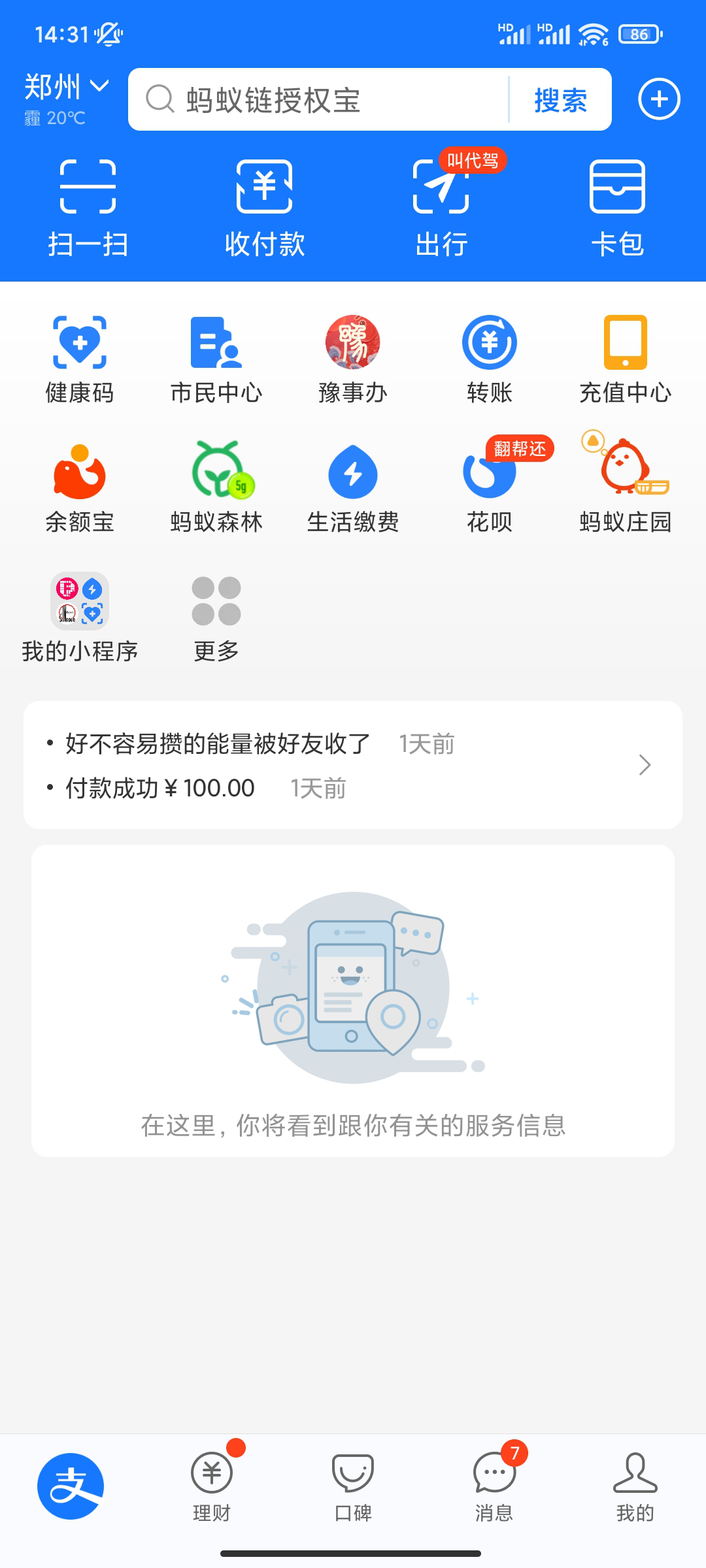Tap the 蚂蚁链授权宝 search field

[318, 100]
